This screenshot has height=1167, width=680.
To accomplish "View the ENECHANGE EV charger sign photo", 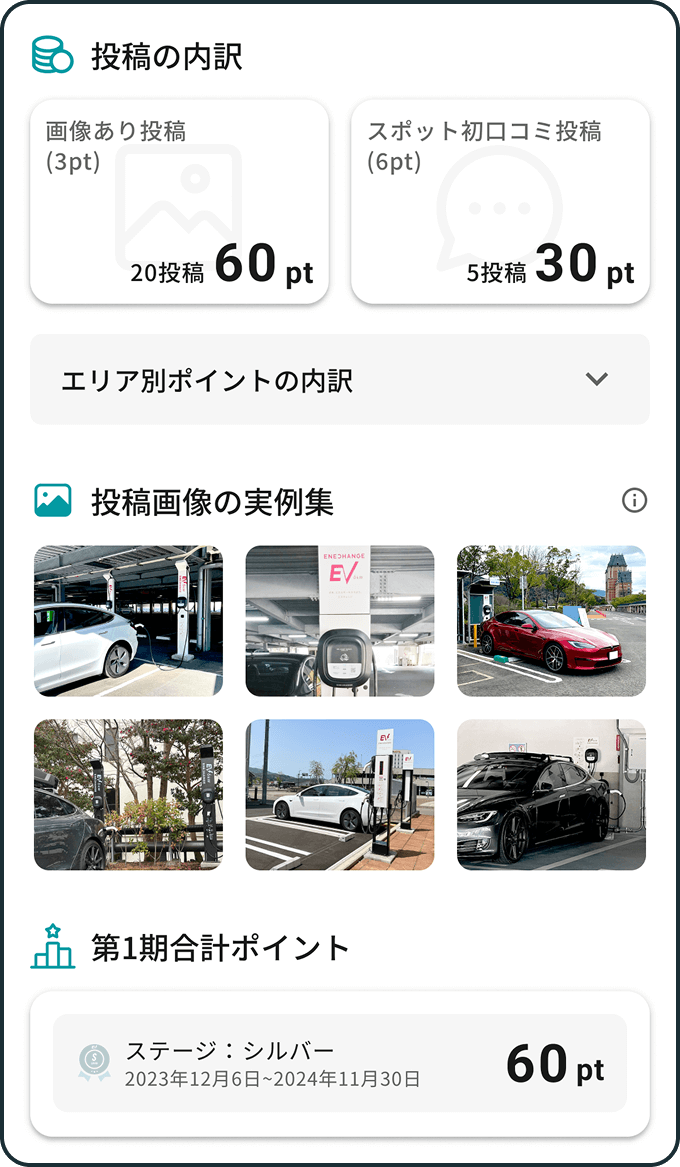I will tap(340, 621).
